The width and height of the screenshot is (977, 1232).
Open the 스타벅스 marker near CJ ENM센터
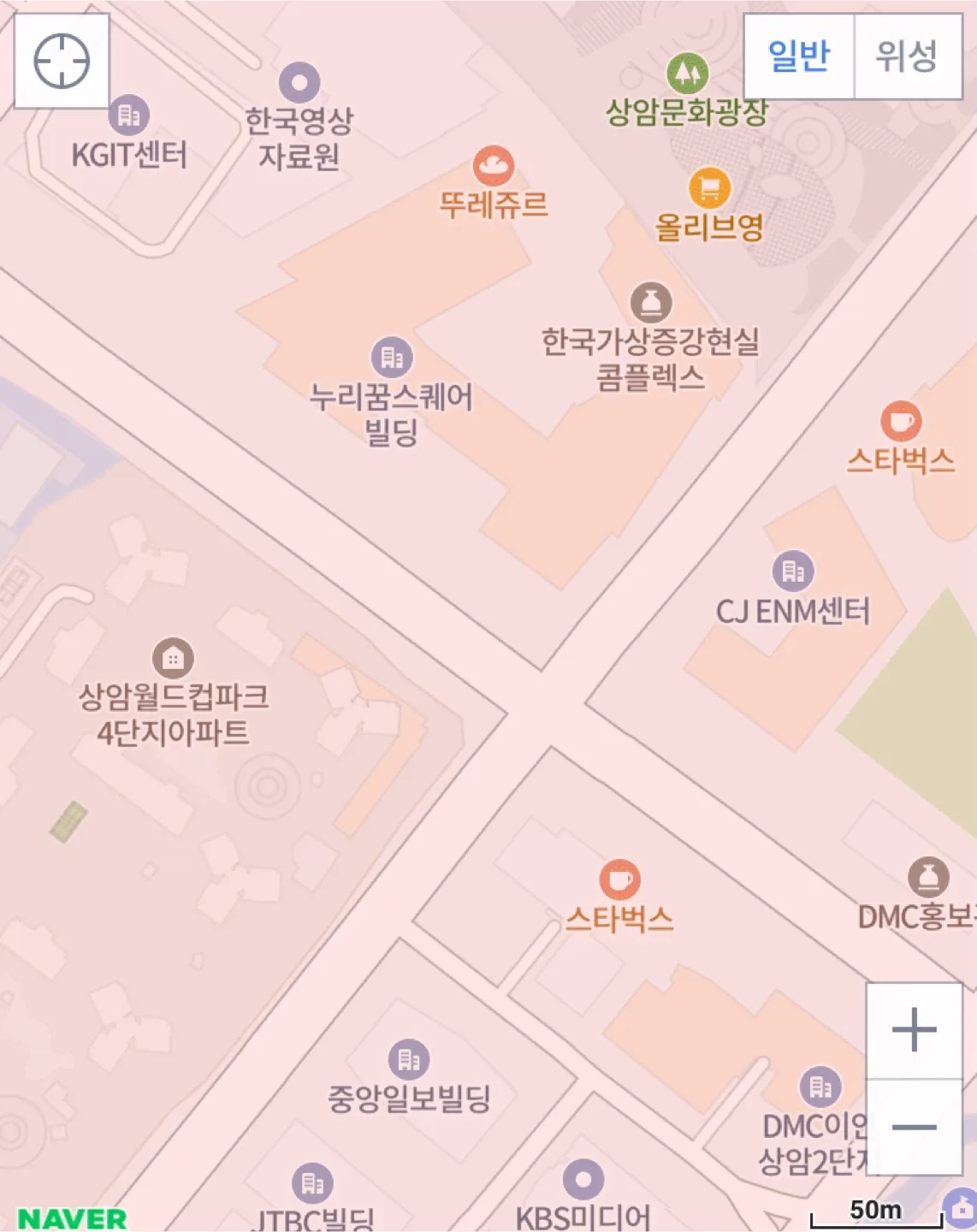(901, 422)
